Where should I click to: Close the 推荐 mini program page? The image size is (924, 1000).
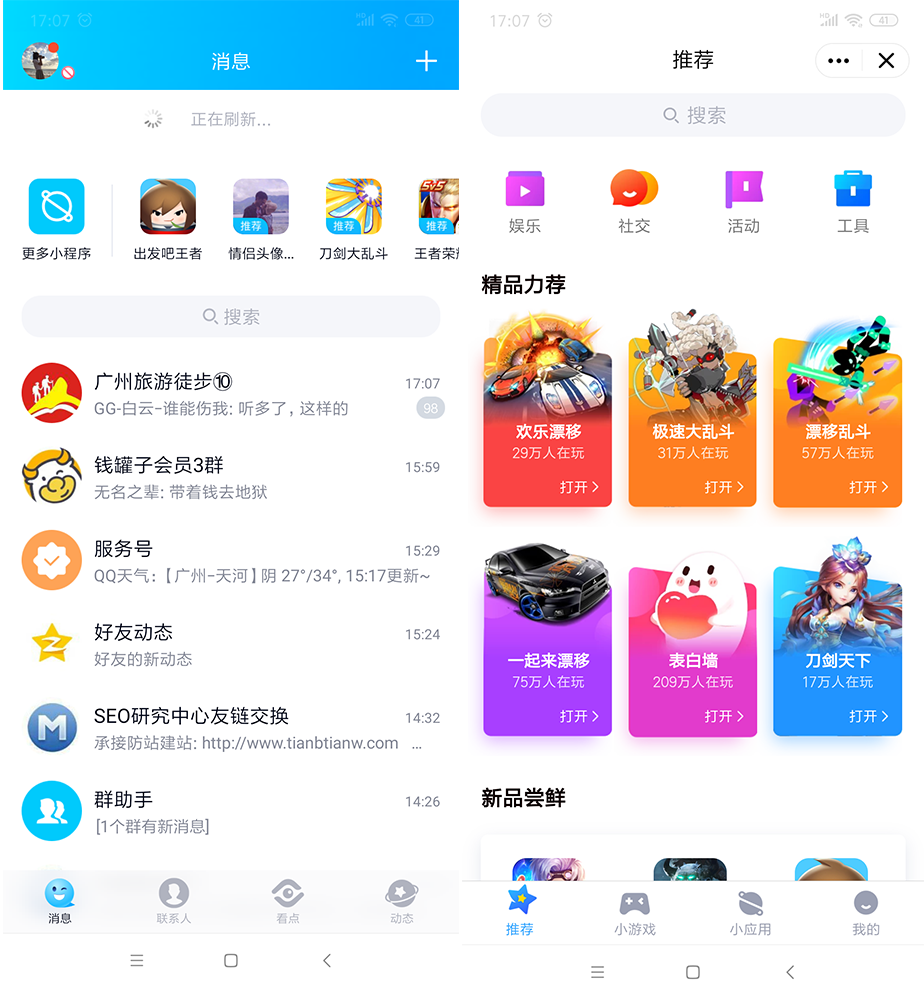coord(886,61)
